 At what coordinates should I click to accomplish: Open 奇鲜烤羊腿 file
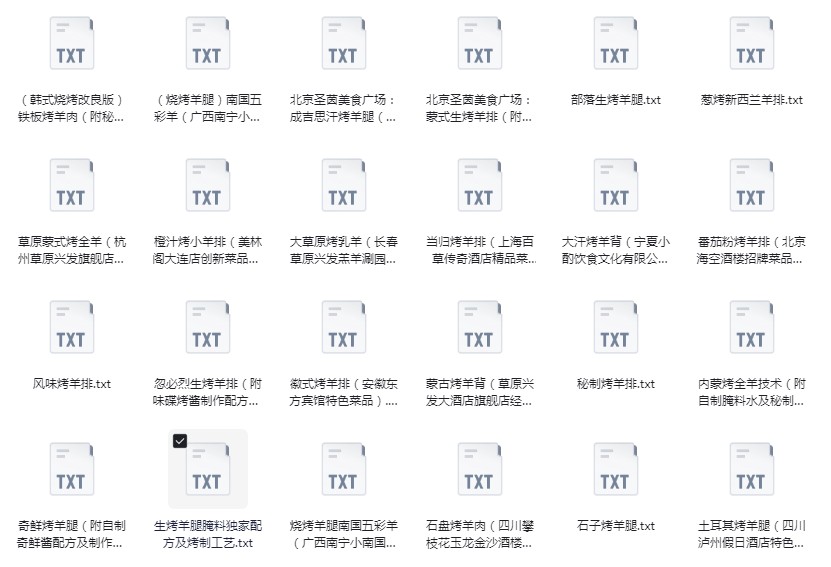point(71,471)
